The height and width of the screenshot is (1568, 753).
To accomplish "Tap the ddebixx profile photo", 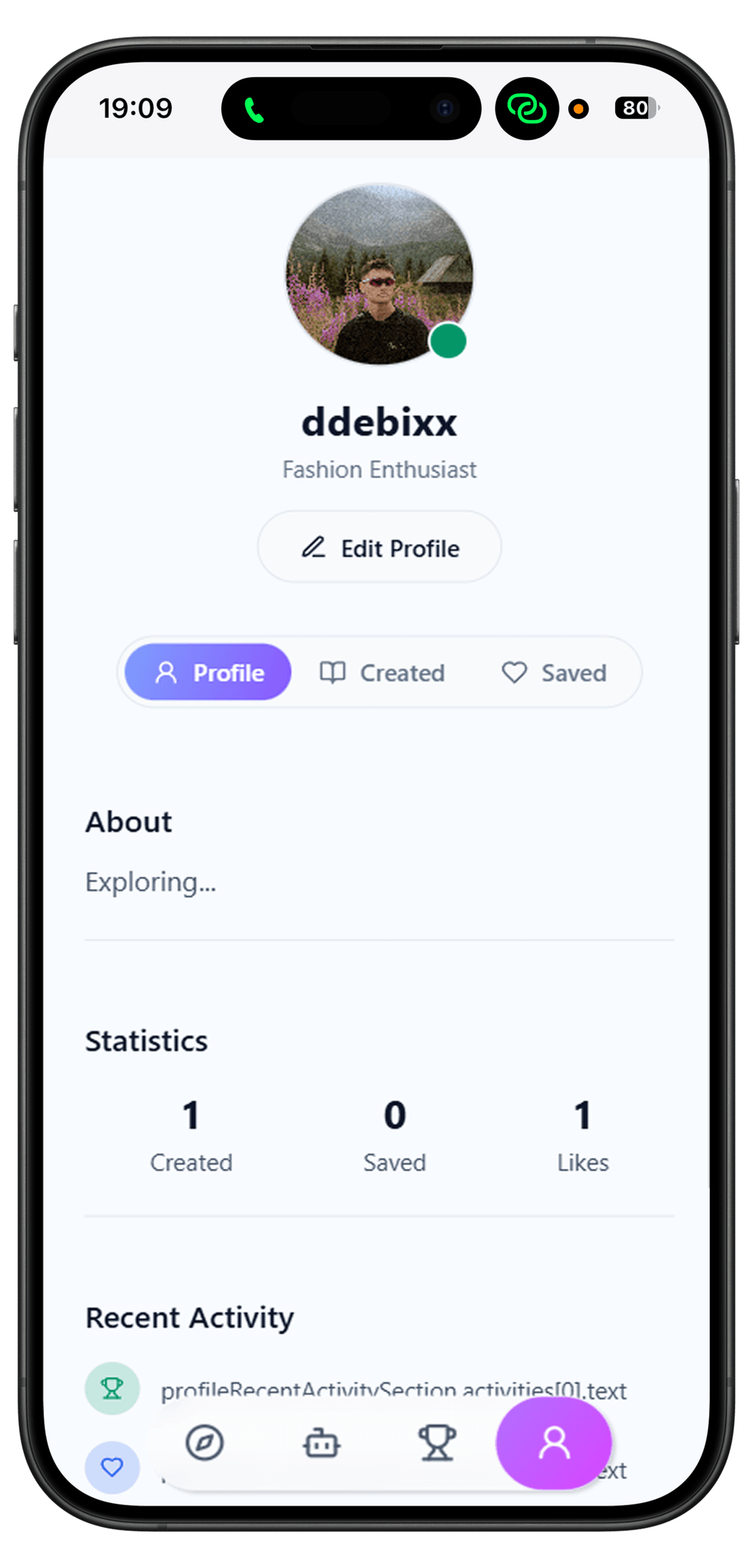I will 379,274.
